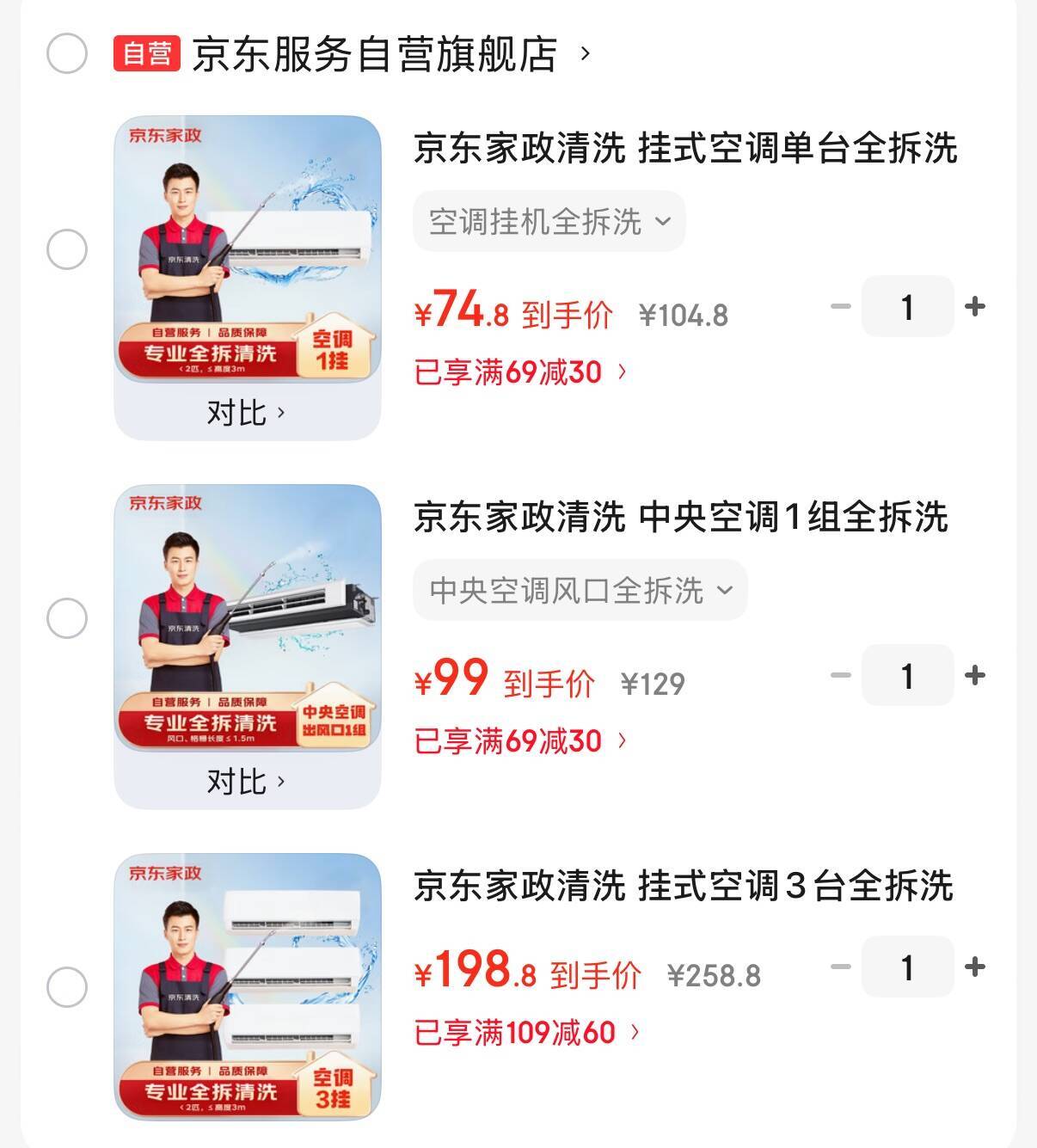View the 满109减60 promotion details
1037x1148 pixels.
tap(527, 1032)
